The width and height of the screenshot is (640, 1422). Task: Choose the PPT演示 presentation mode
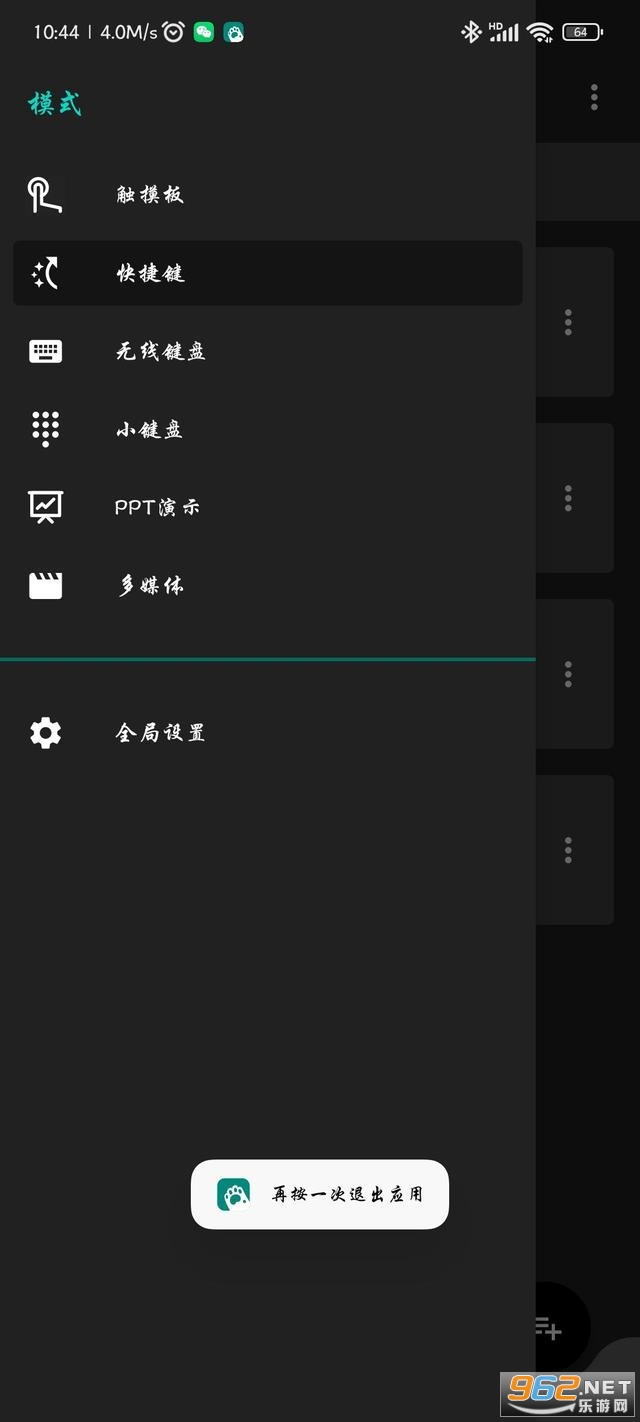[x=267, y=507]
